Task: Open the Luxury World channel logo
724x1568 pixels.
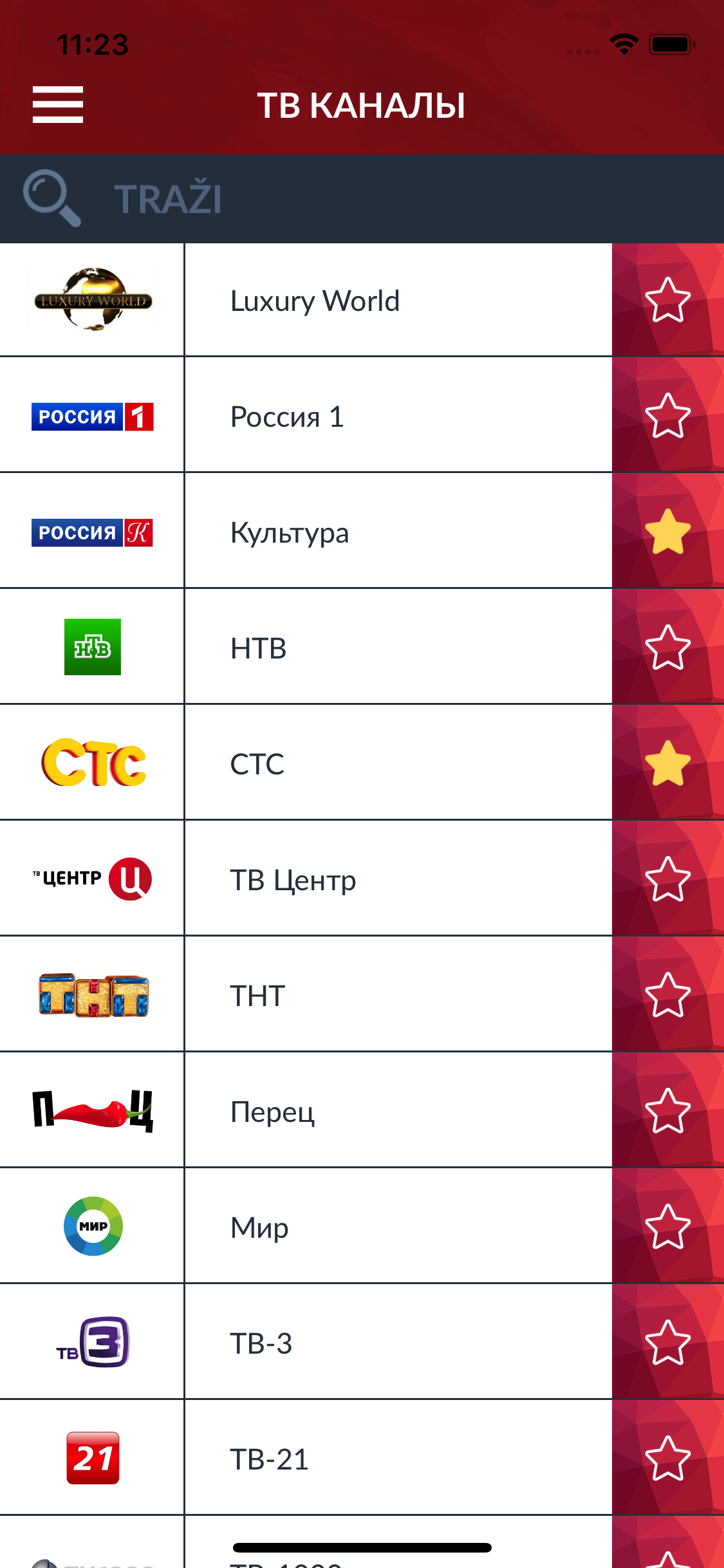Action: pyautogui.click(x=92, y=299)
